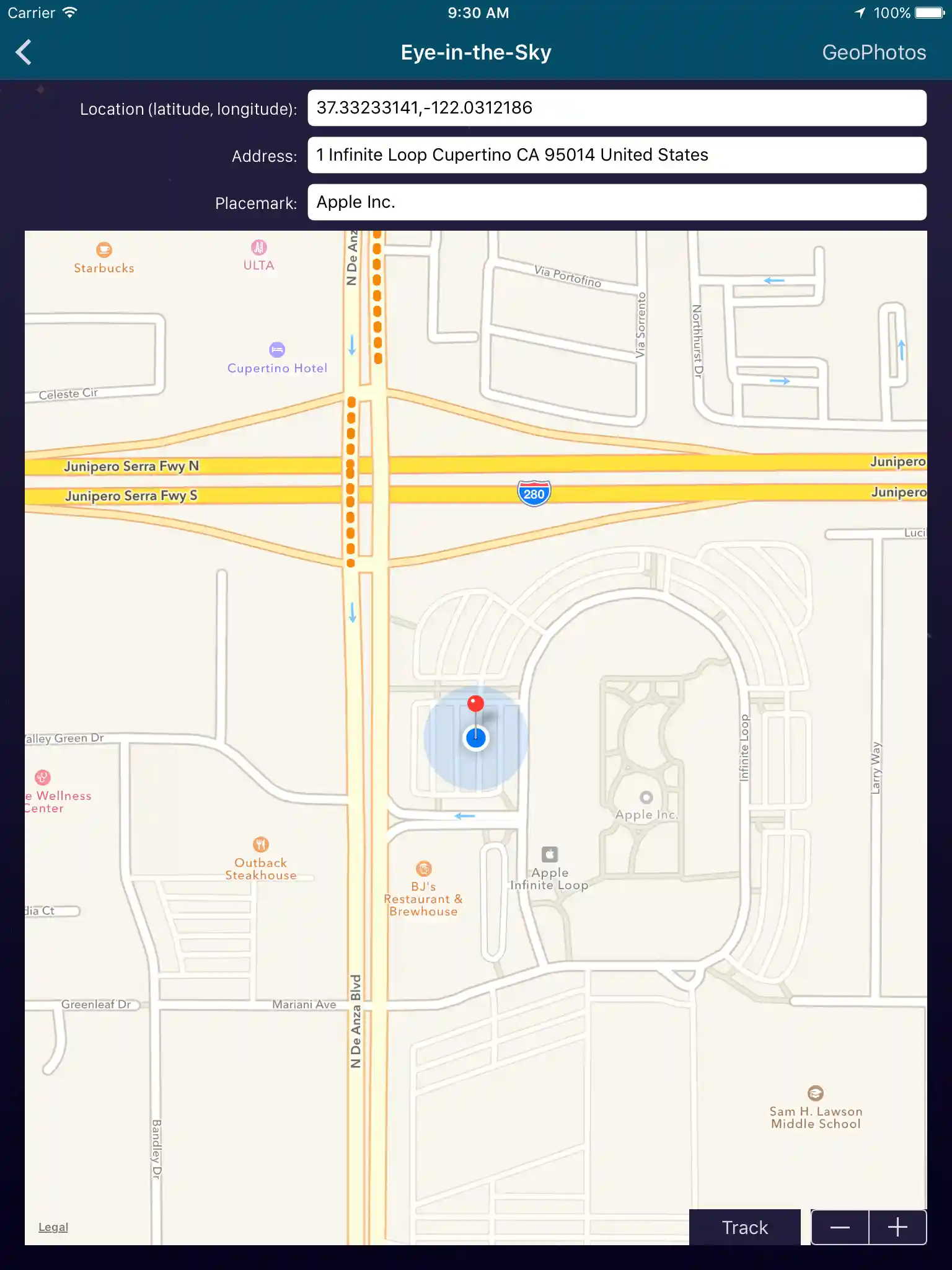Tap the ULTA map marker
Viewport: 952px width, 1270px height.
point(259,248)
